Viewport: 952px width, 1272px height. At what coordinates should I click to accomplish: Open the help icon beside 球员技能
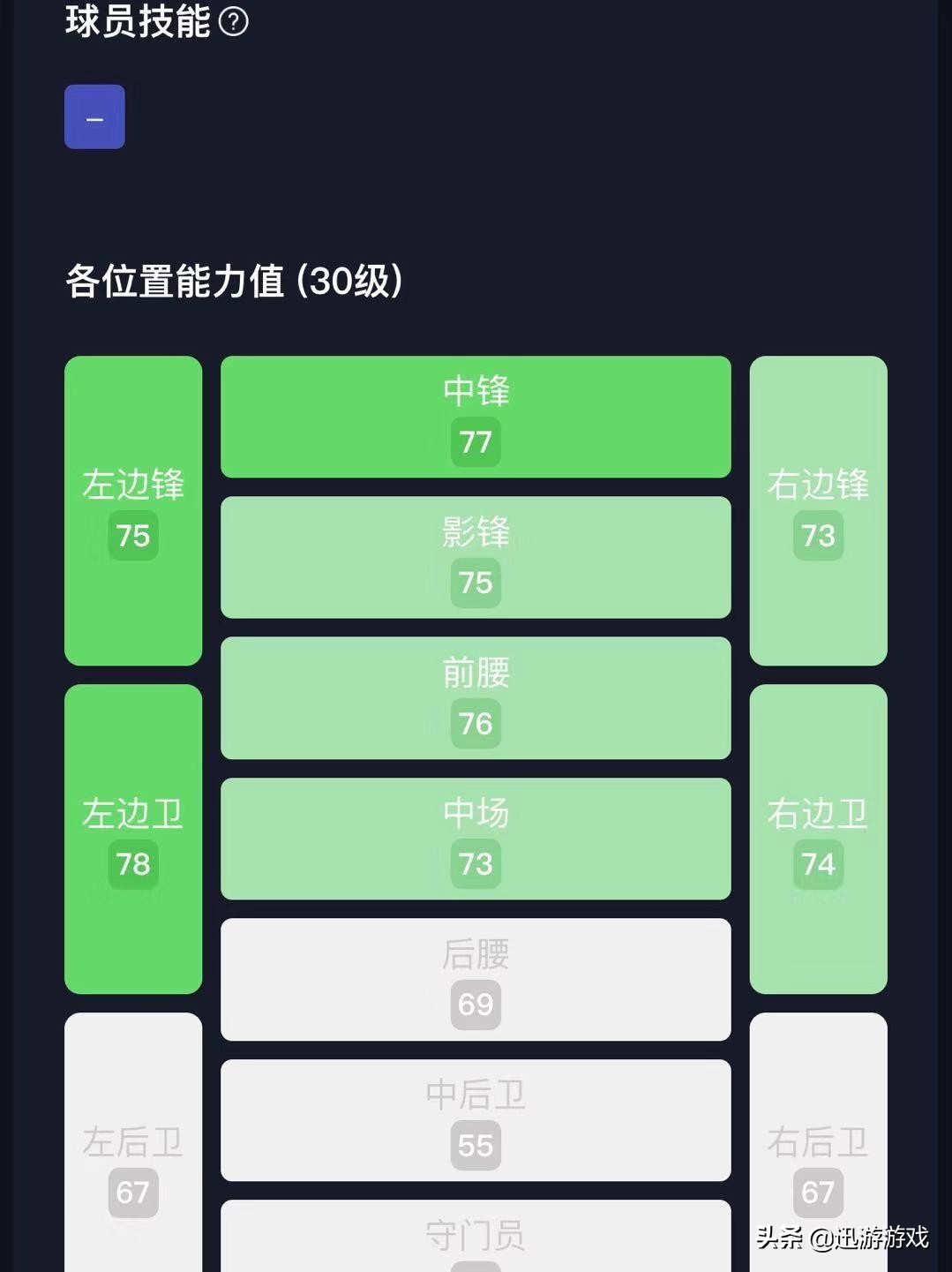point(233,21)
